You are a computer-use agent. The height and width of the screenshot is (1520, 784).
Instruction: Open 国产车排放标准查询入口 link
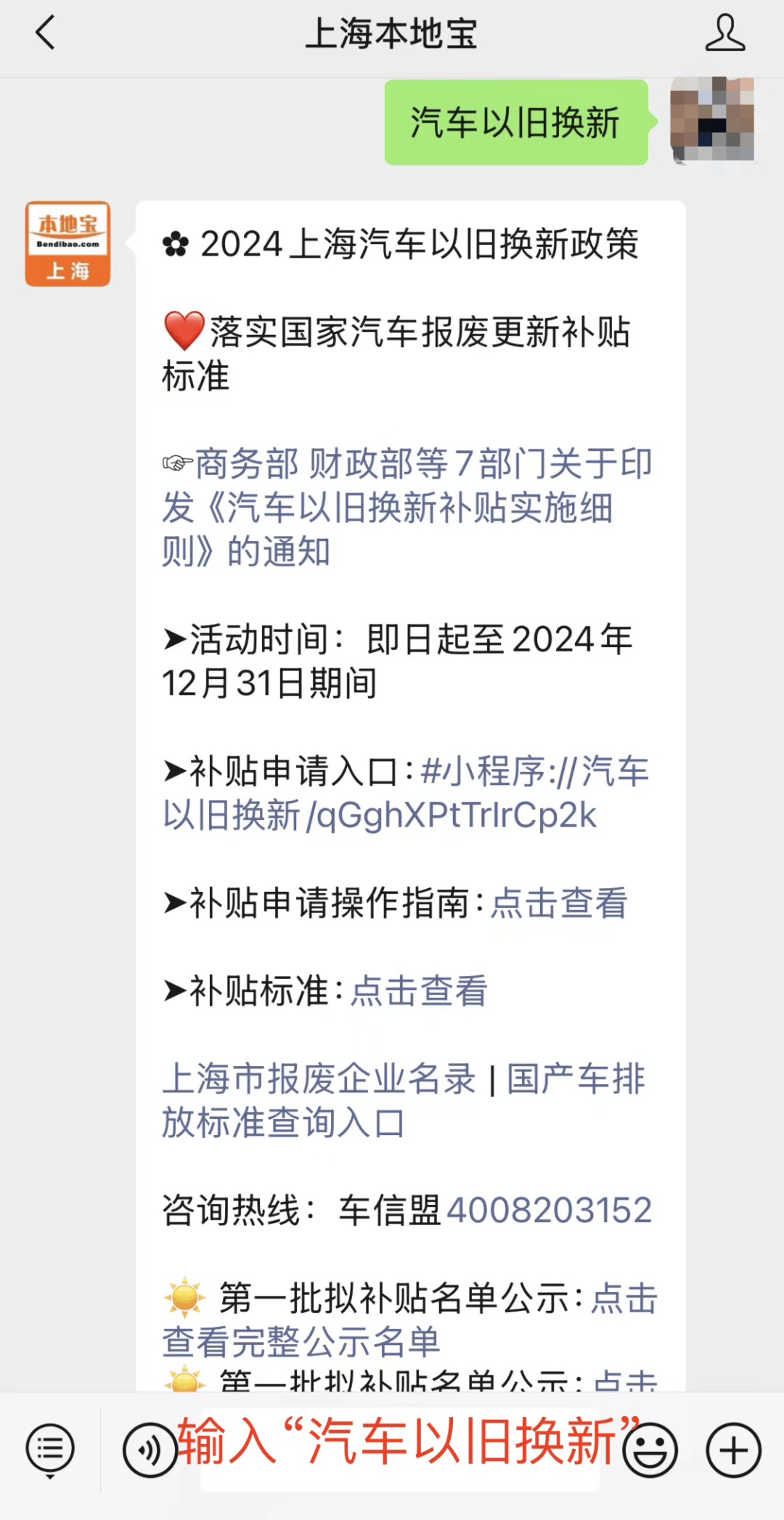(x=403, y=1101)
